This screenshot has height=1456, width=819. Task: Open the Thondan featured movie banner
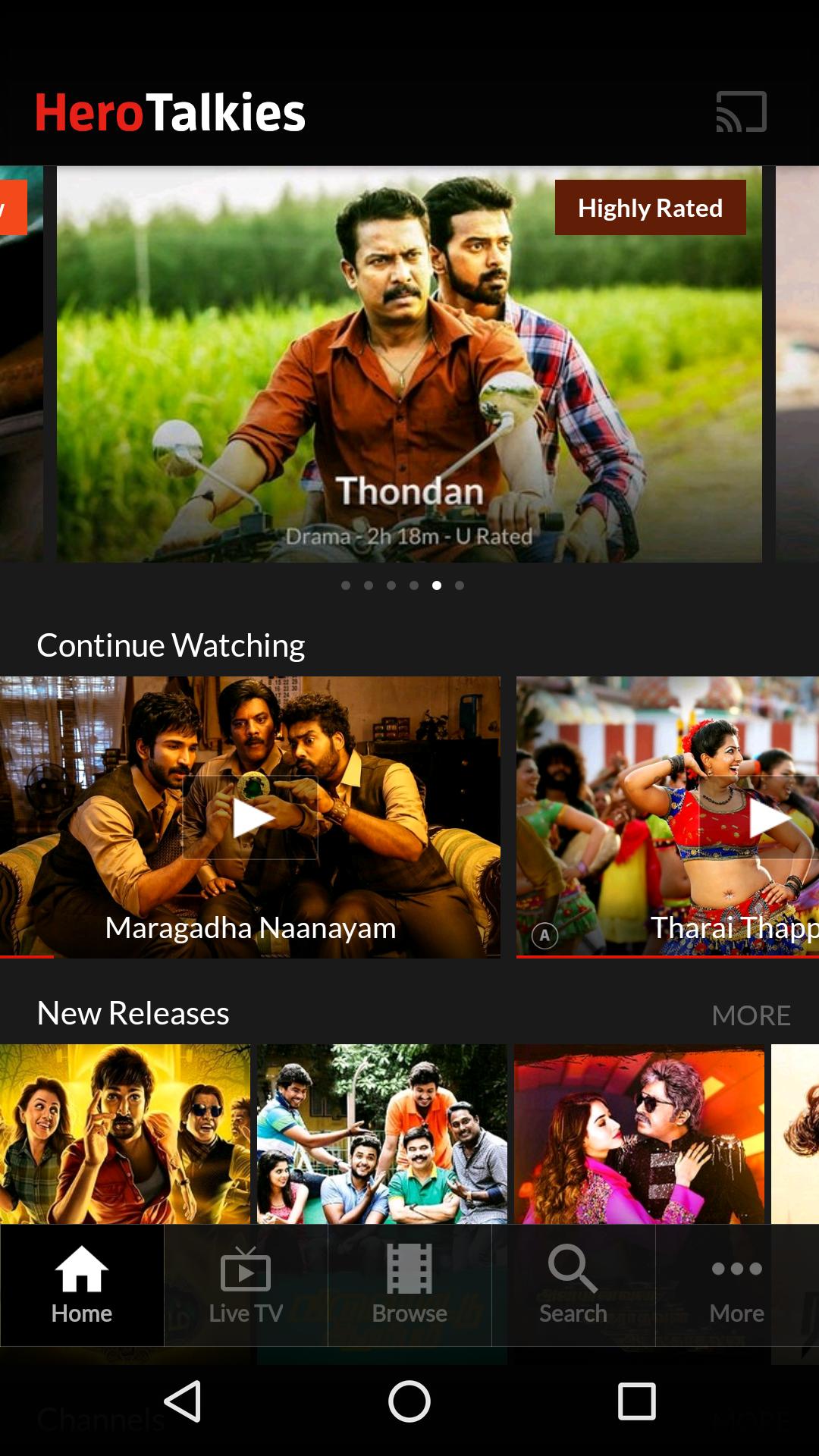click(409, 364)
